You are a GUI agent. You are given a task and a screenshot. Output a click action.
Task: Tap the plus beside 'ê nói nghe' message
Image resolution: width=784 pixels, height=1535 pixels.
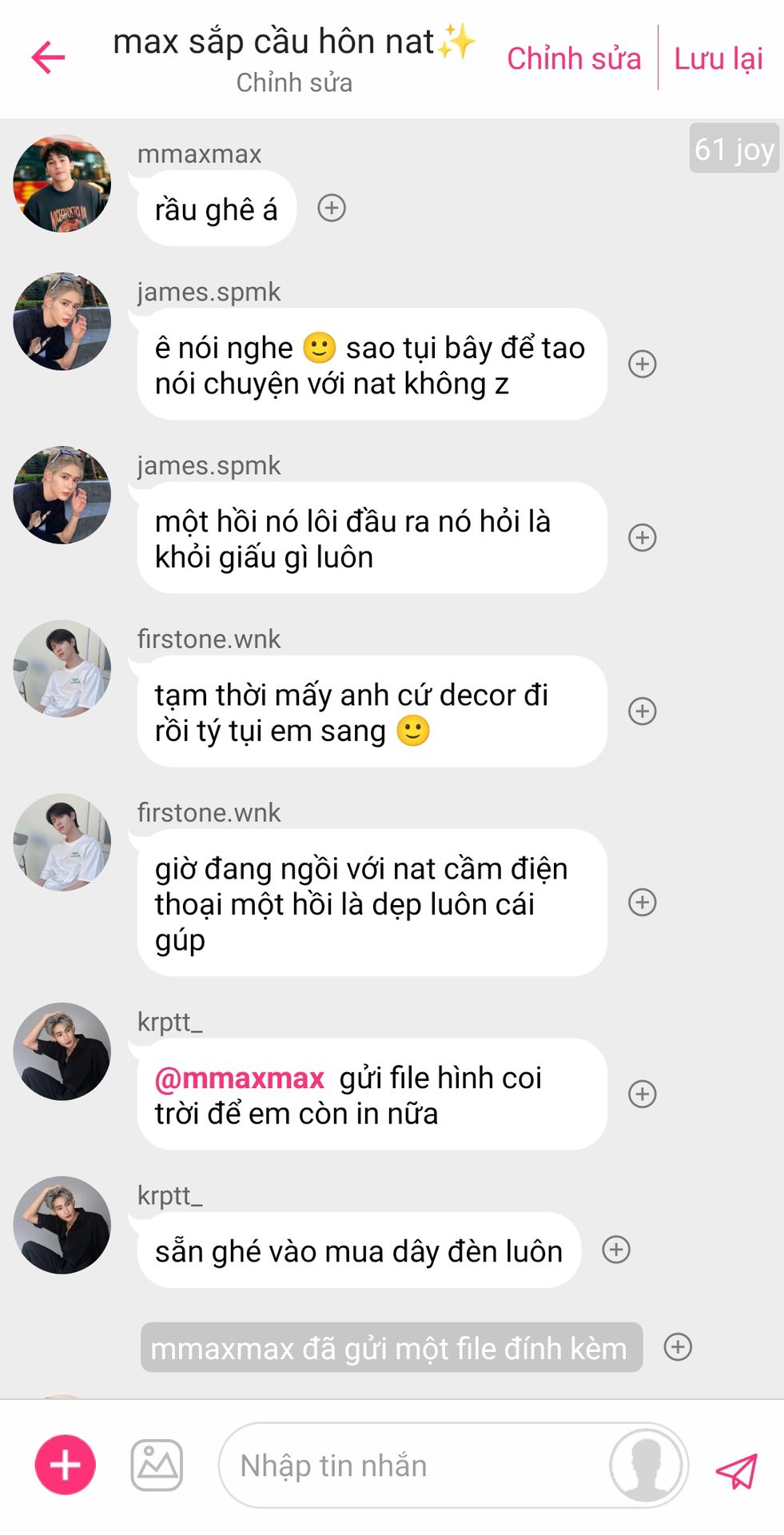(x=642, y=364)
